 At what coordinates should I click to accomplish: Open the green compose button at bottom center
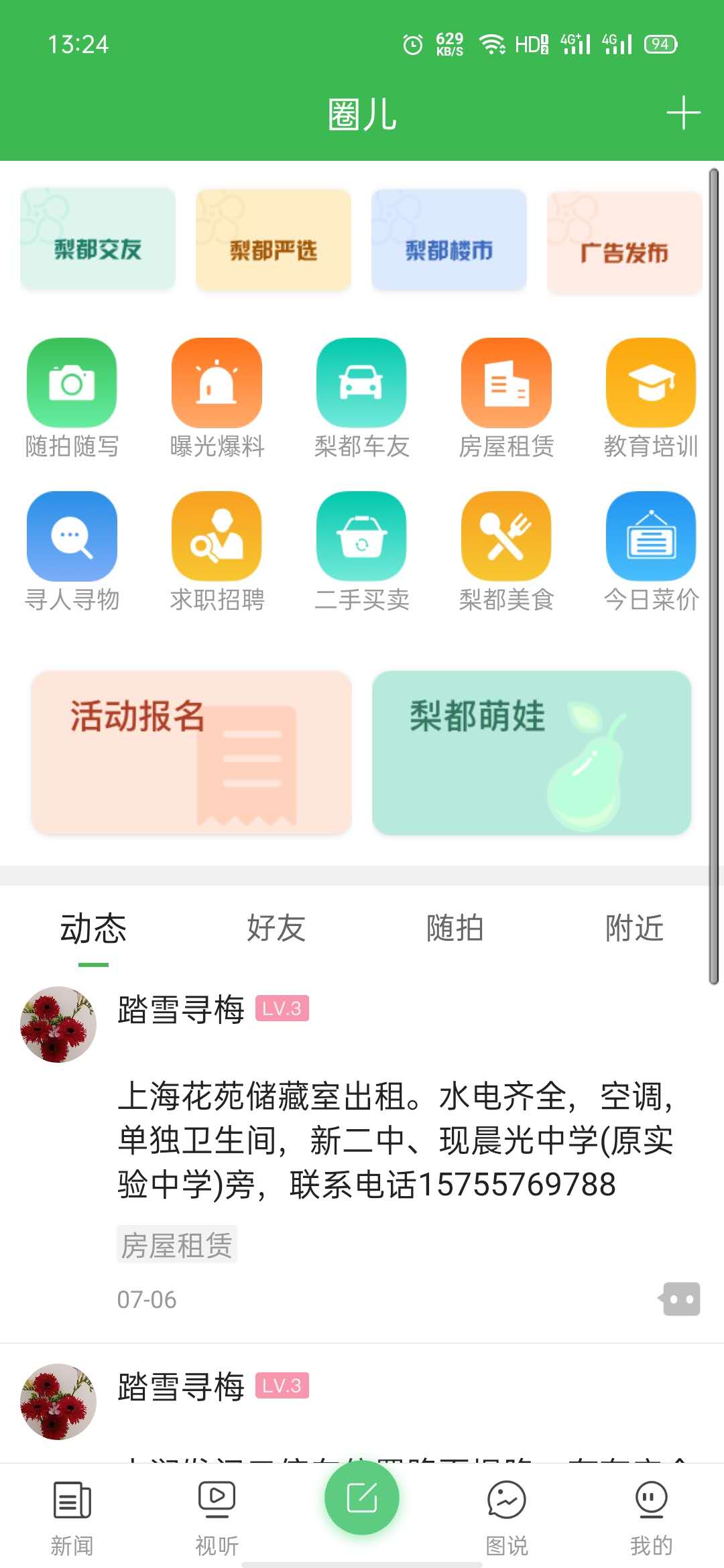click(362, 1500)
